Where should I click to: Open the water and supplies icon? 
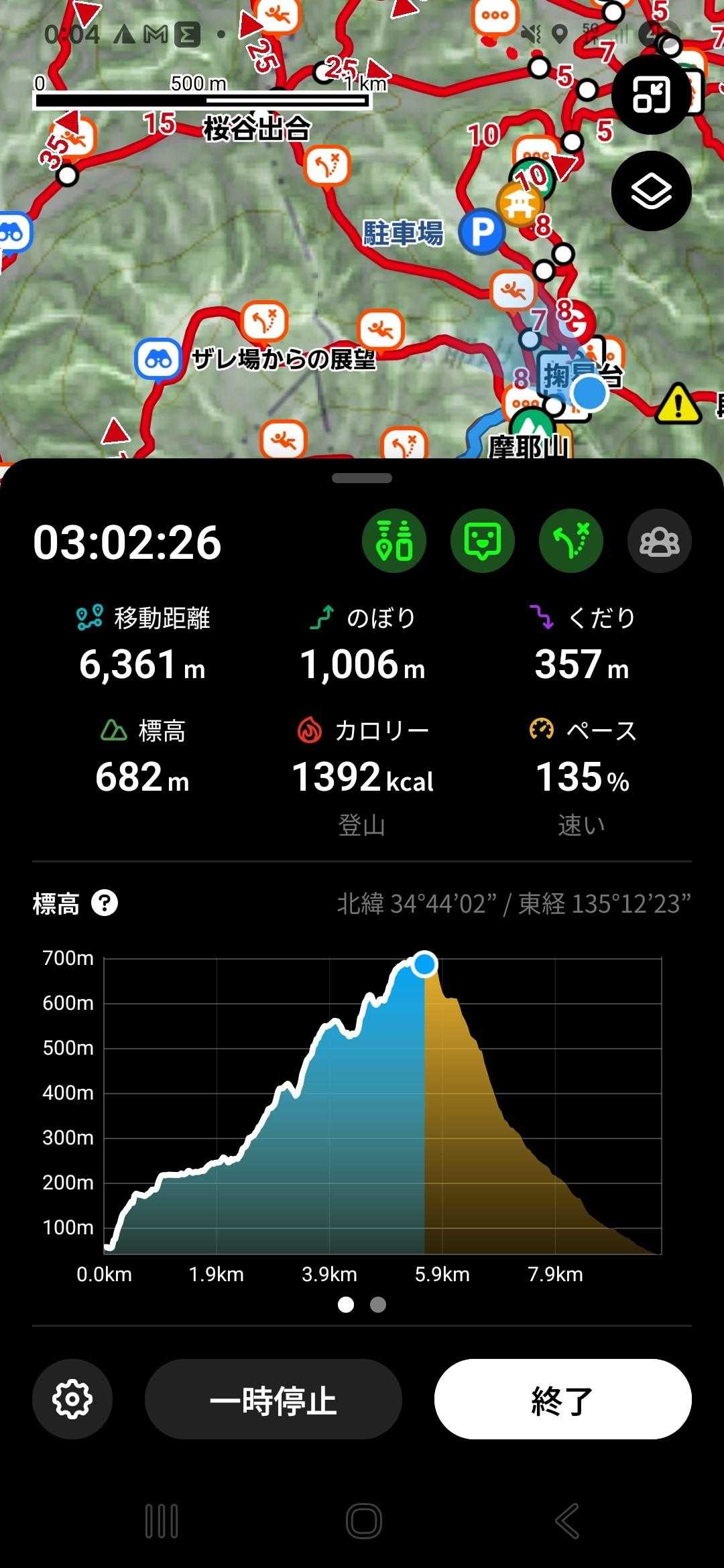[394, 541]
